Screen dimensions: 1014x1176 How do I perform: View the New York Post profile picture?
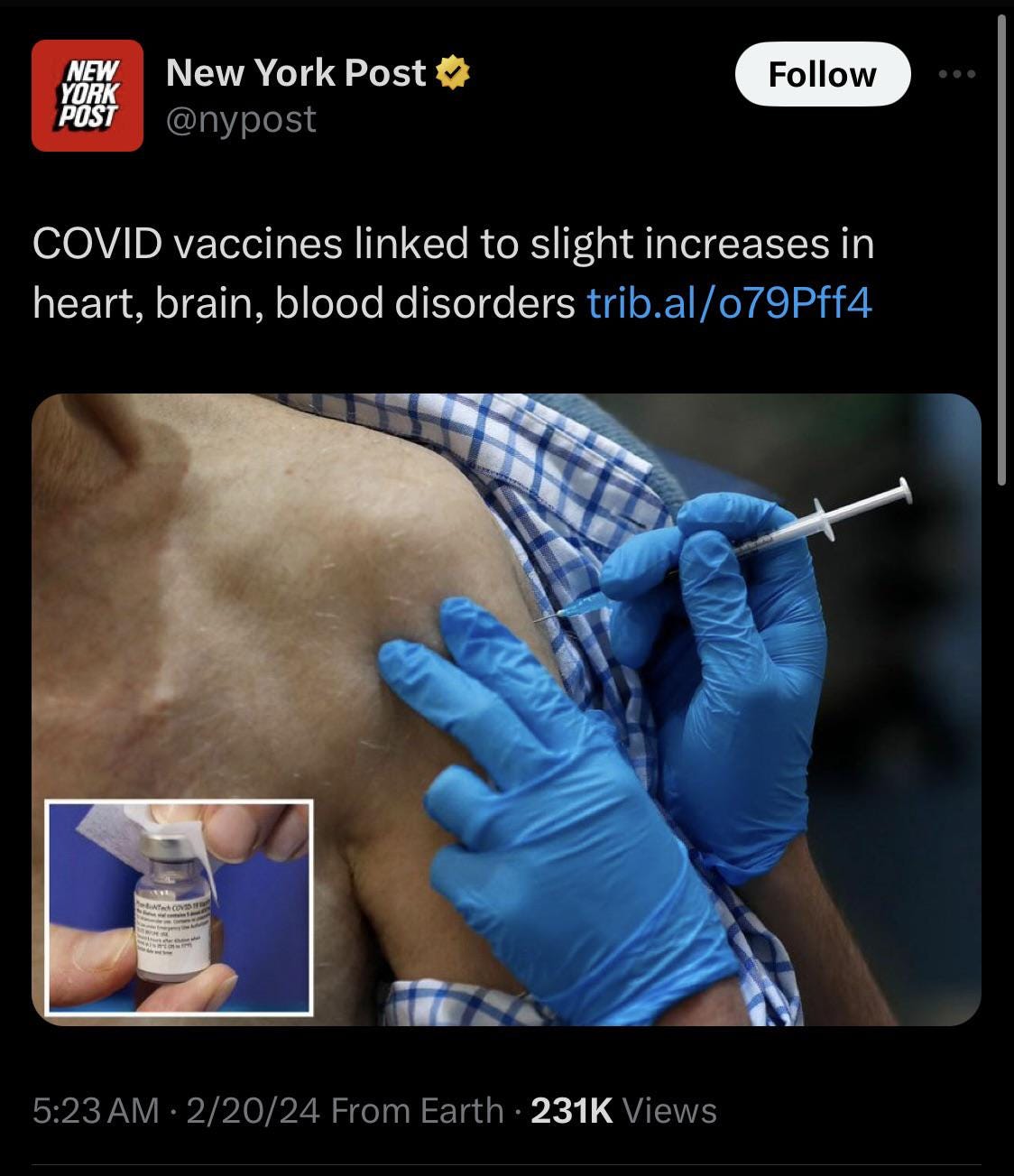[88, 95]
